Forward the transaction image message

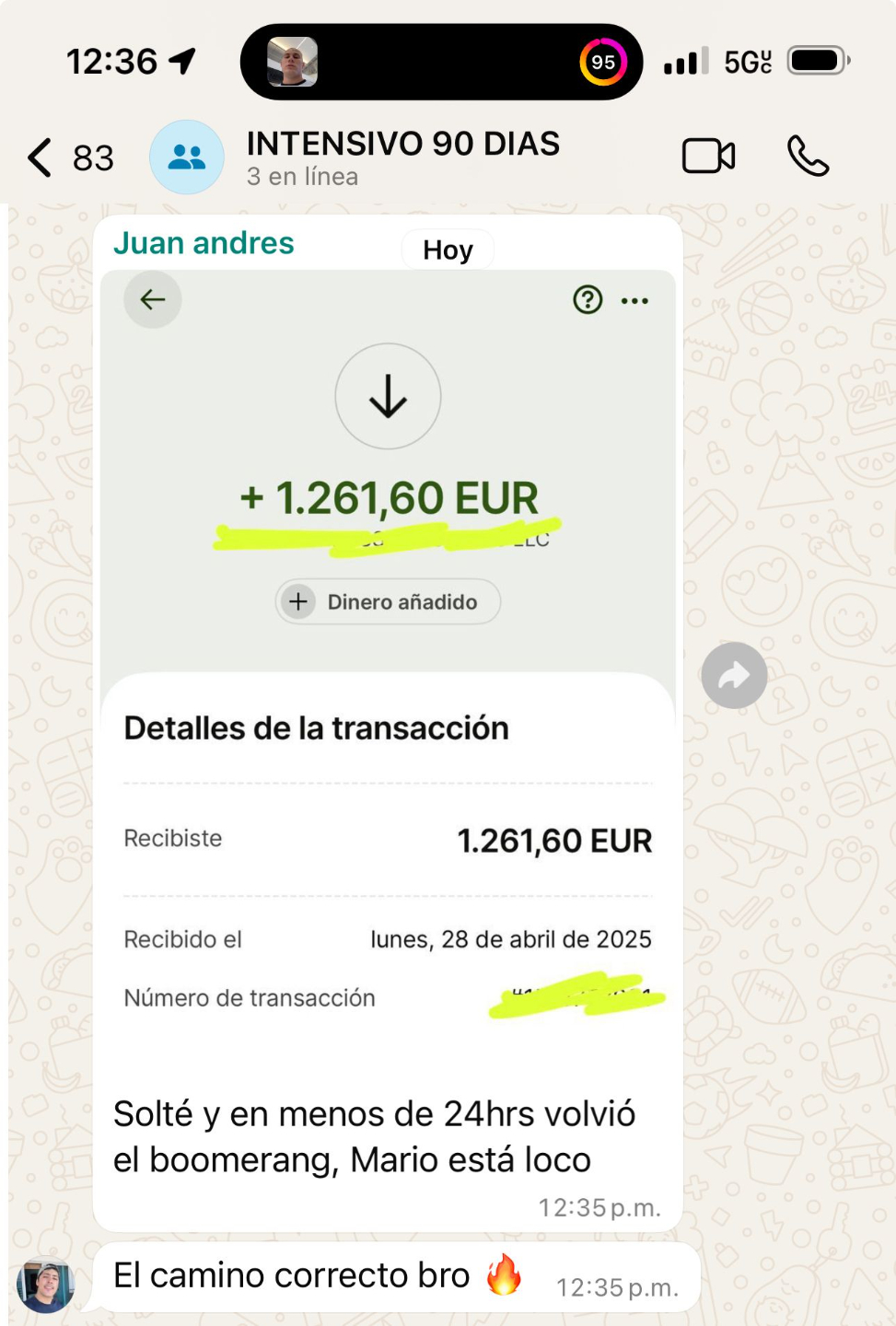(733, 676)
